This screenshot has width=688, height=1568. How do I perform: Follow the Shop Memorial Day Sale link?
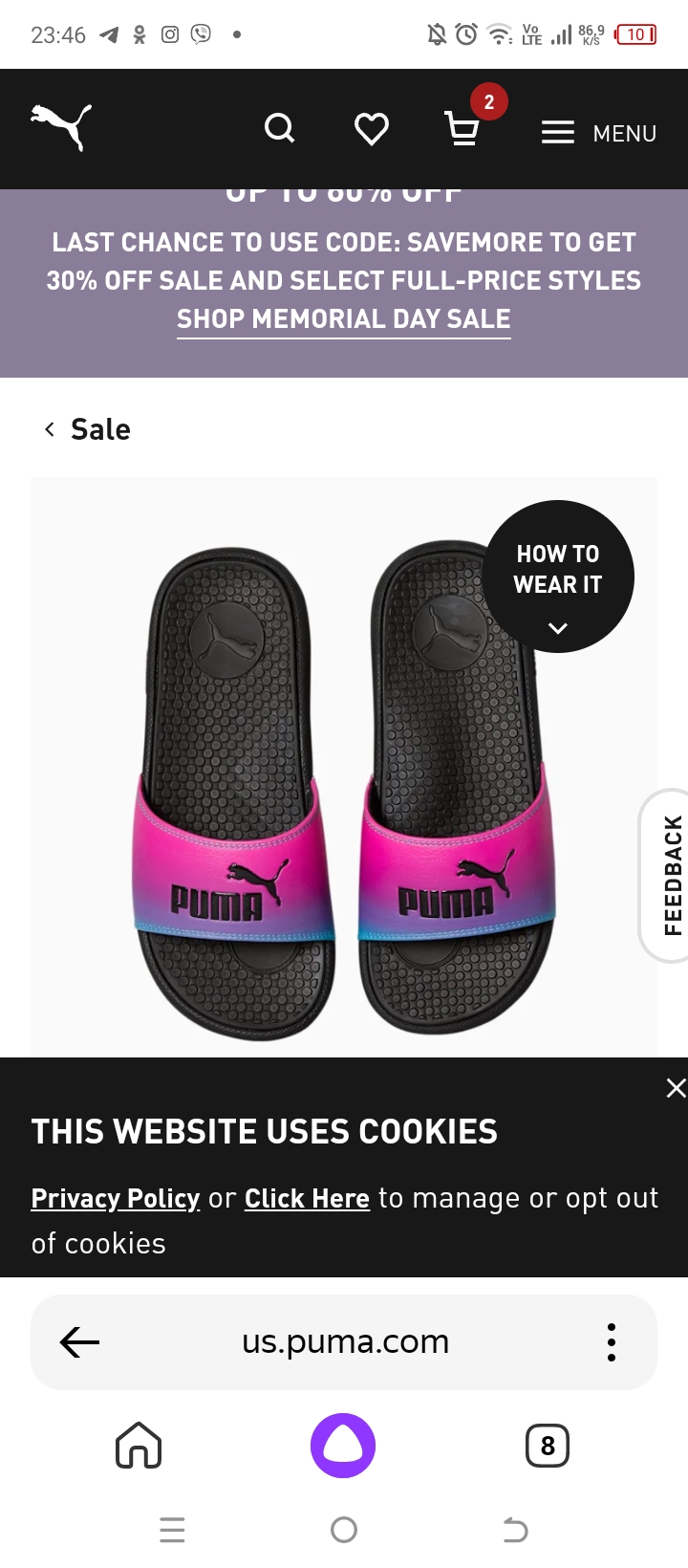[344, 319]
